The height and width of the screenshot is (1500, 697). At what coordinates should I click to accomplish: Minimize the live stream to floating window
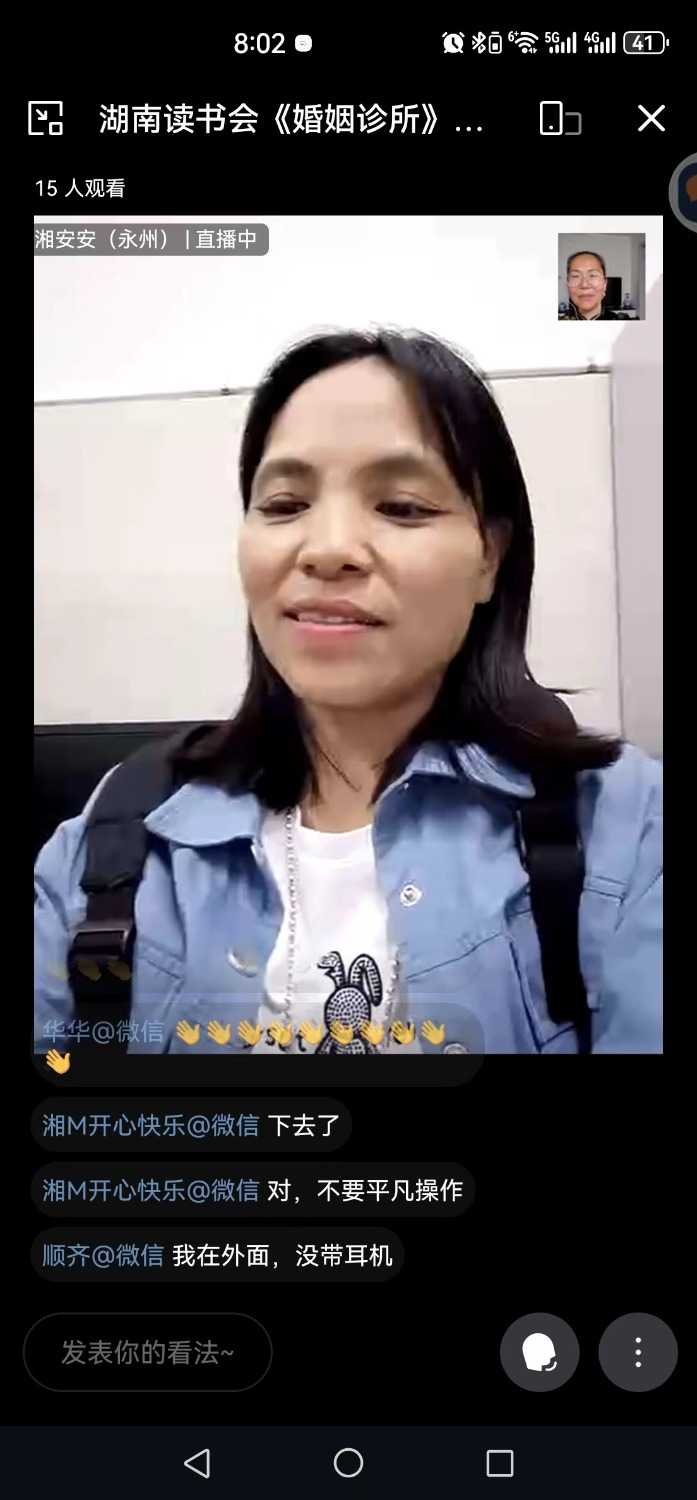(x=45, y=118)
